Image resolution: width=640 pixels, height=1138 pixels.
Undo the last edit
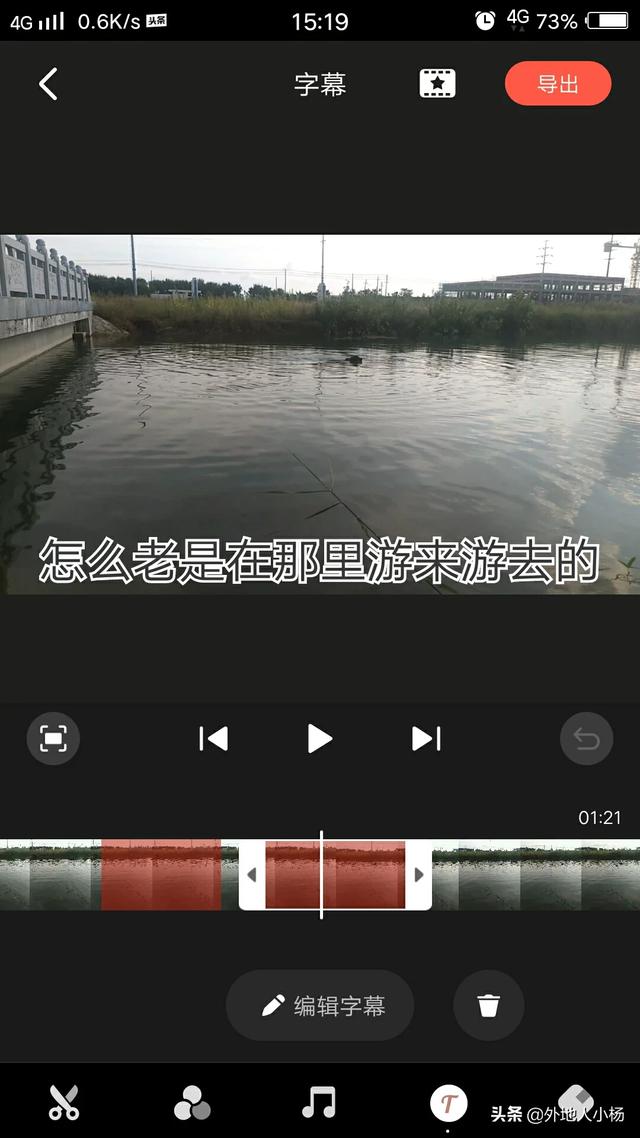coord(586,739)
